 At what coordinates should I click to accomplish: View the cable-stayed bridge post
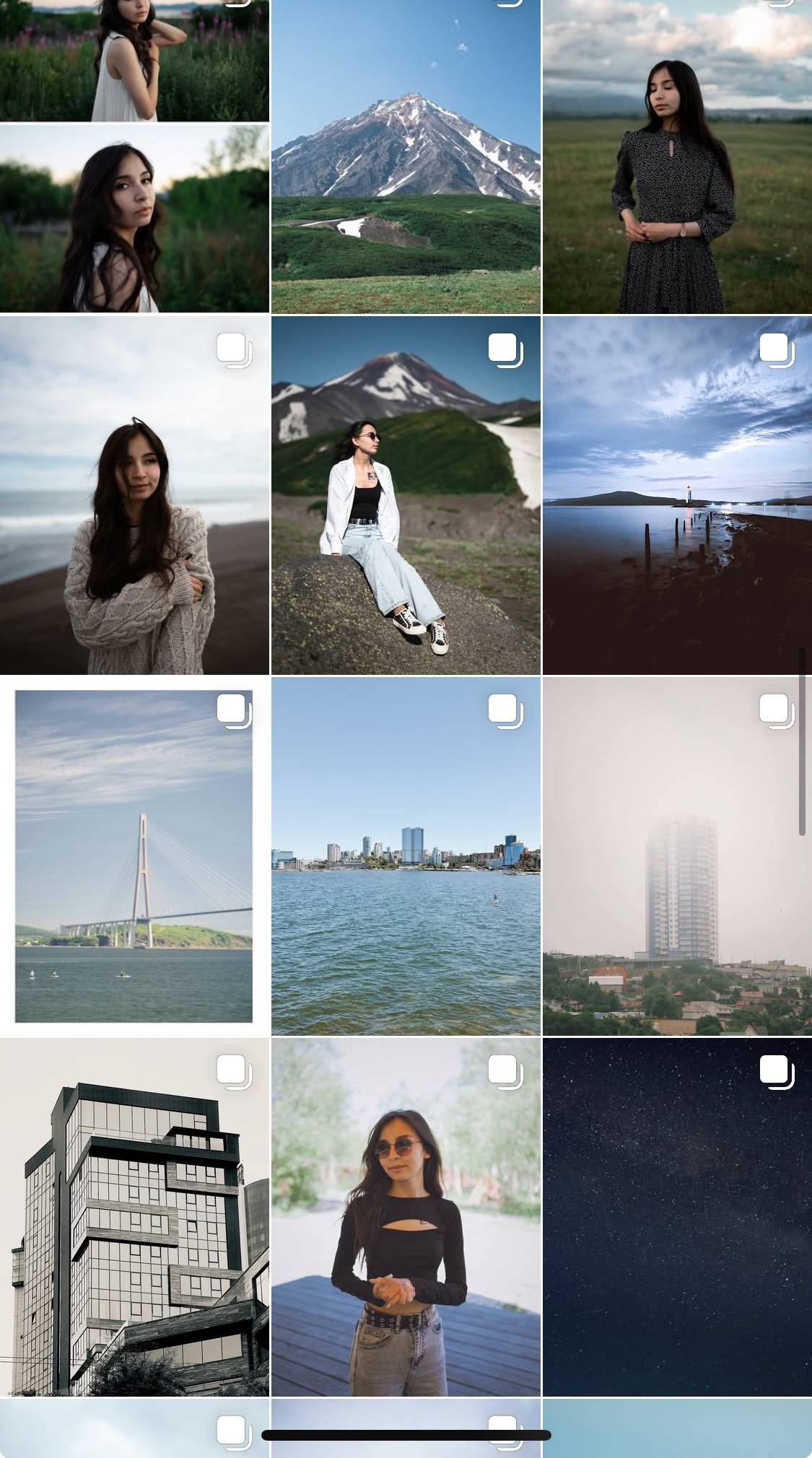134,856
